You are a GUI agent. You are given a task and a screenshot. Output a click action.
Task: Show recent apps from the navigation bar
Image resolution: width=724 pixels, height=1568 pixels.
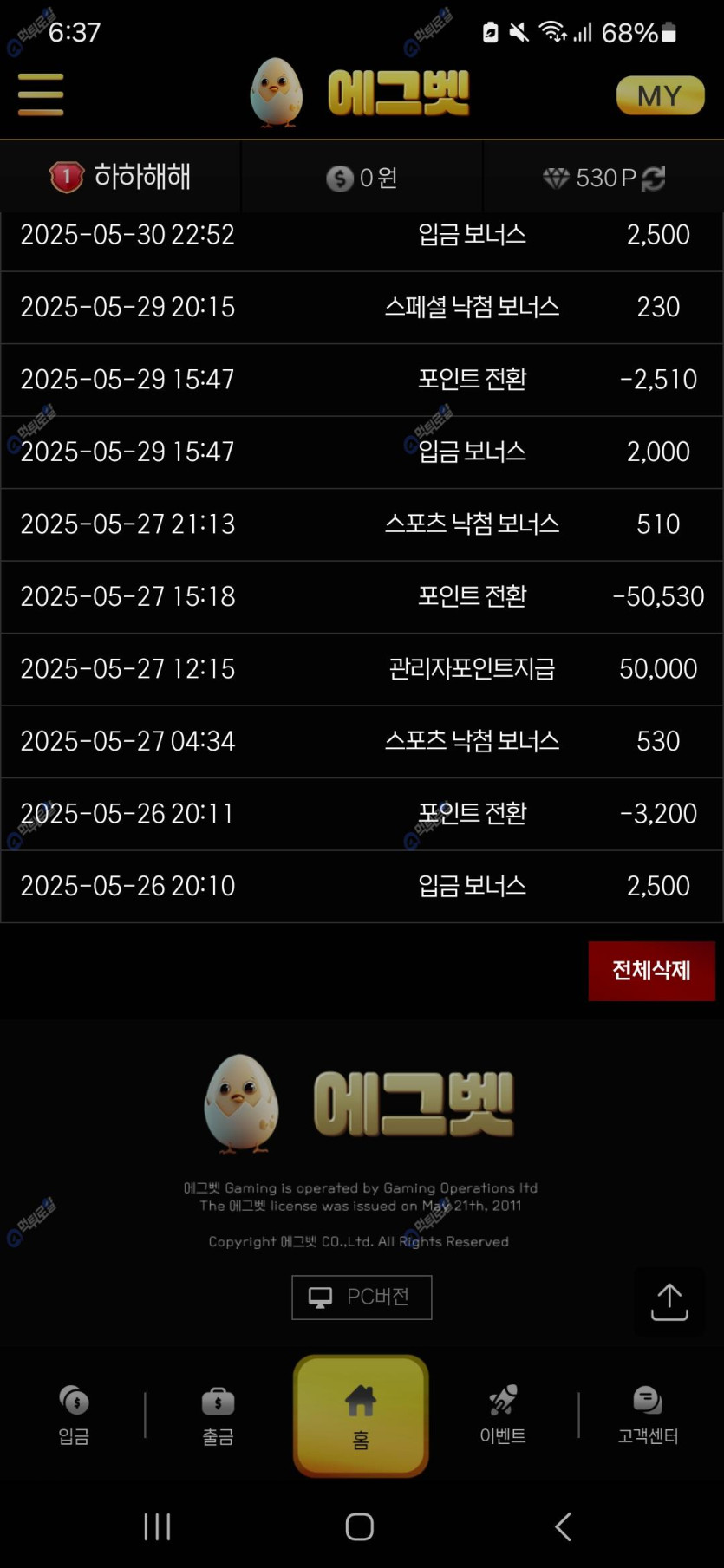(157, 1526)
